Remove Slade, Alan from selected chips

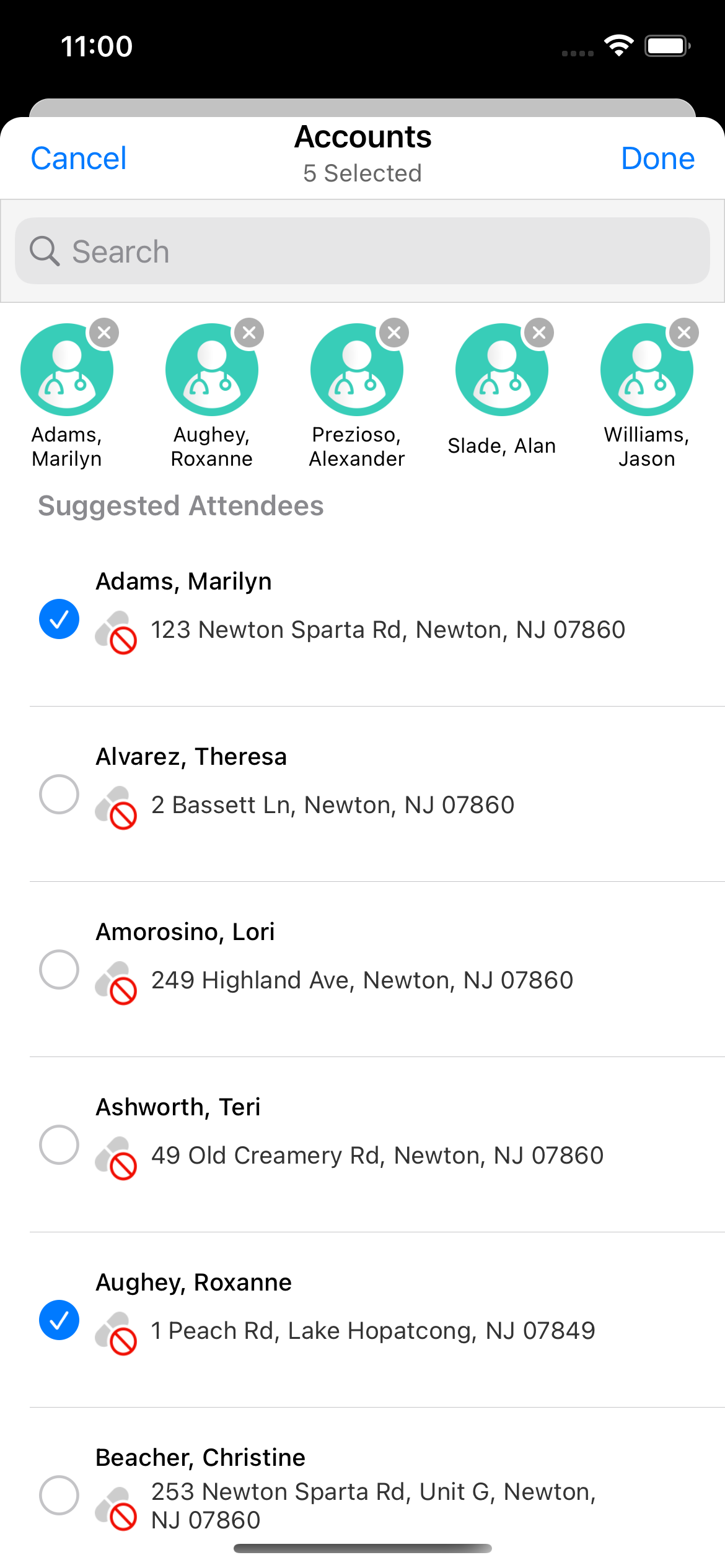pyautogui.click(x=539, y=333)
